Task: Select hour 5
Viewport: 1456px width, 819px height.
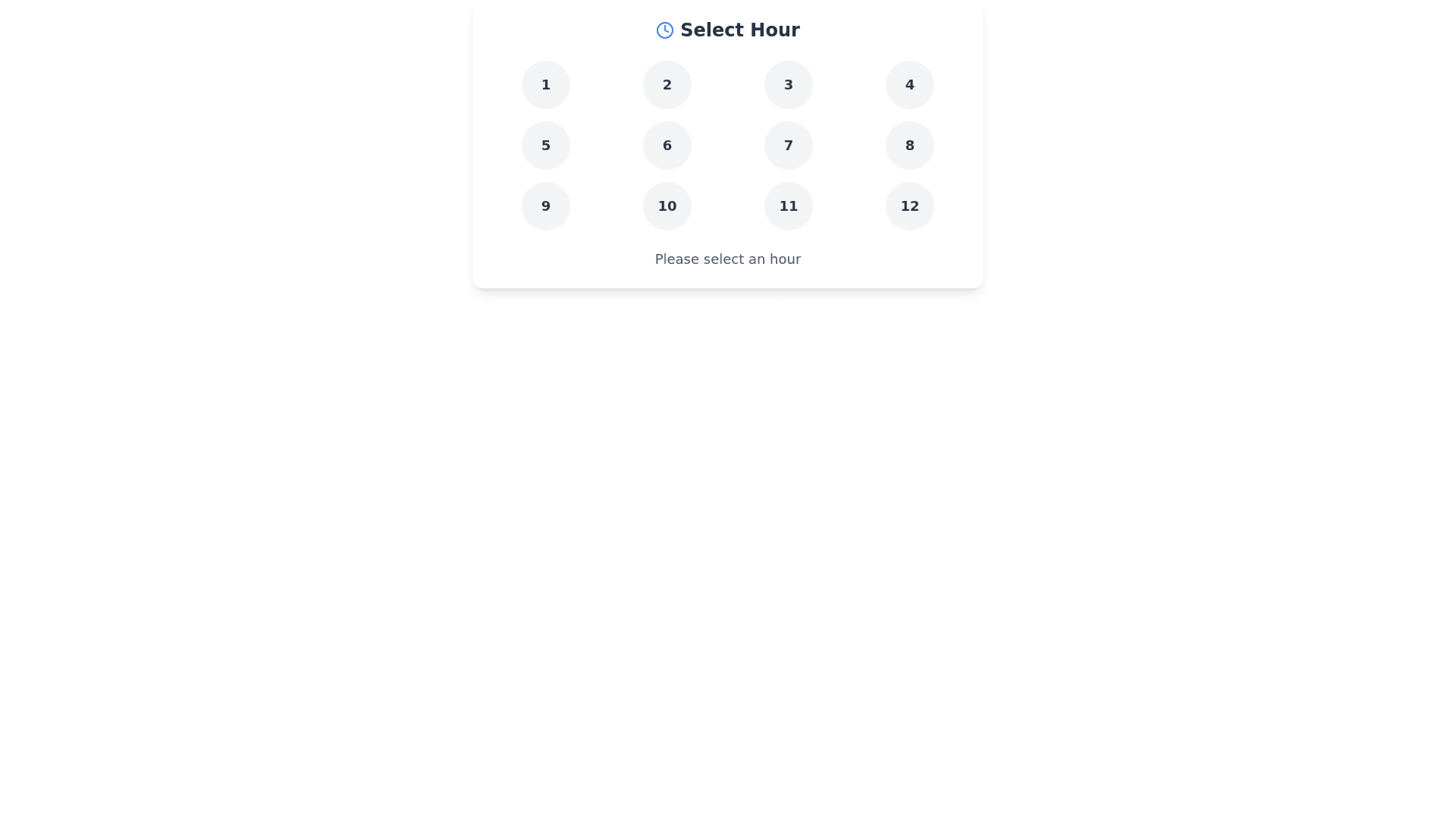Action: coord(545,146)
